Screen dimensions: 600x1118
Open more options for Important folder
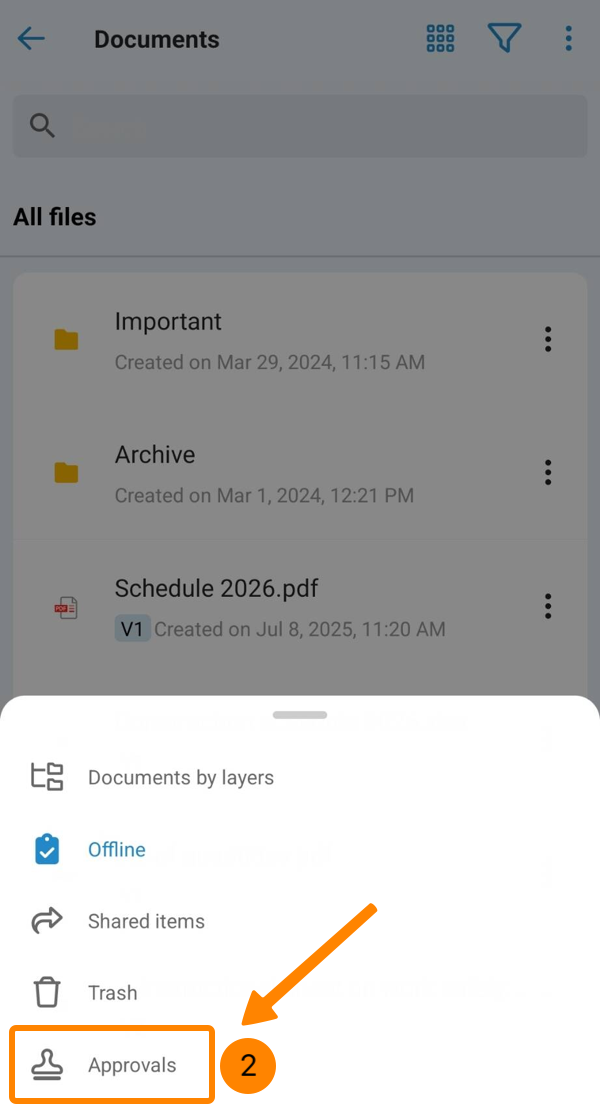(548, 339)
